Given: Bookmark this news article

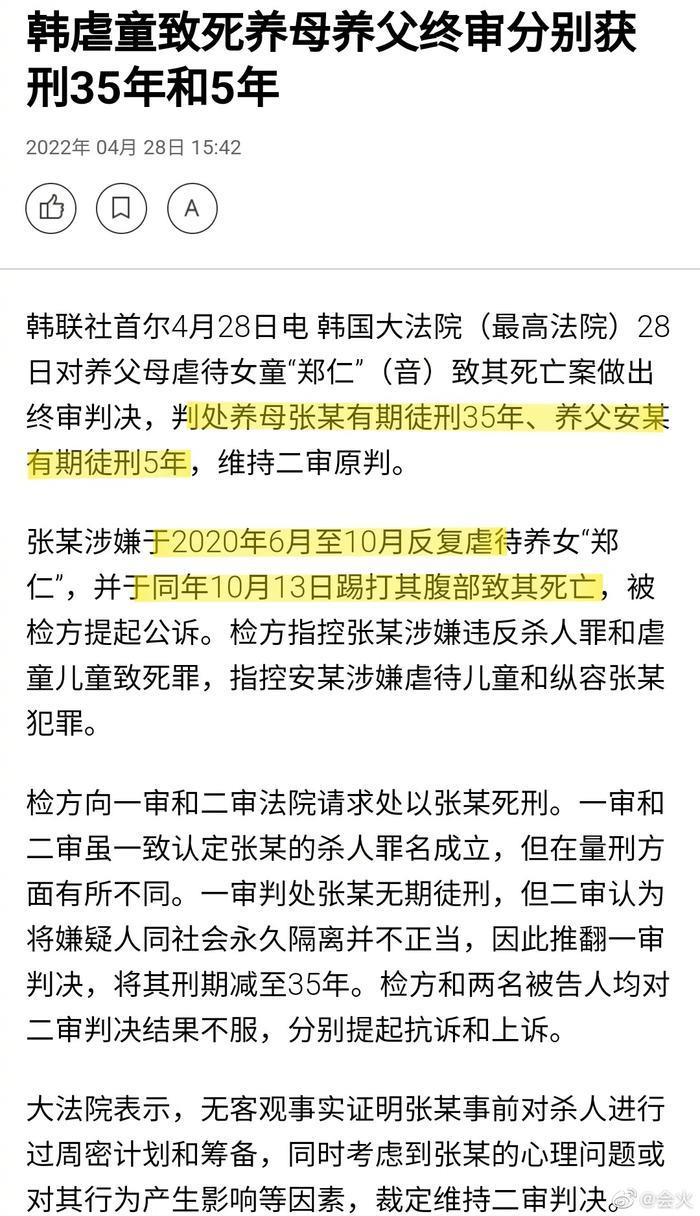Looking at the screenshot, I should pyautogui.click(x=121, y=208).
